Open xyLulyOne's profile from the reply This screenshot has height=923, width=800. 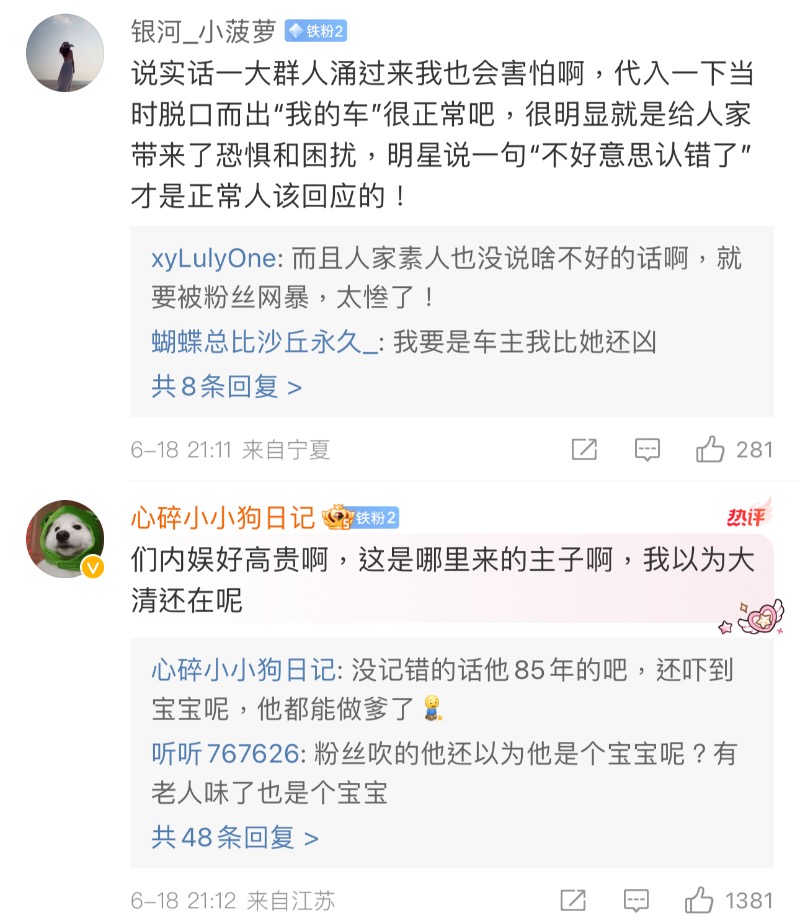point(213,258)
